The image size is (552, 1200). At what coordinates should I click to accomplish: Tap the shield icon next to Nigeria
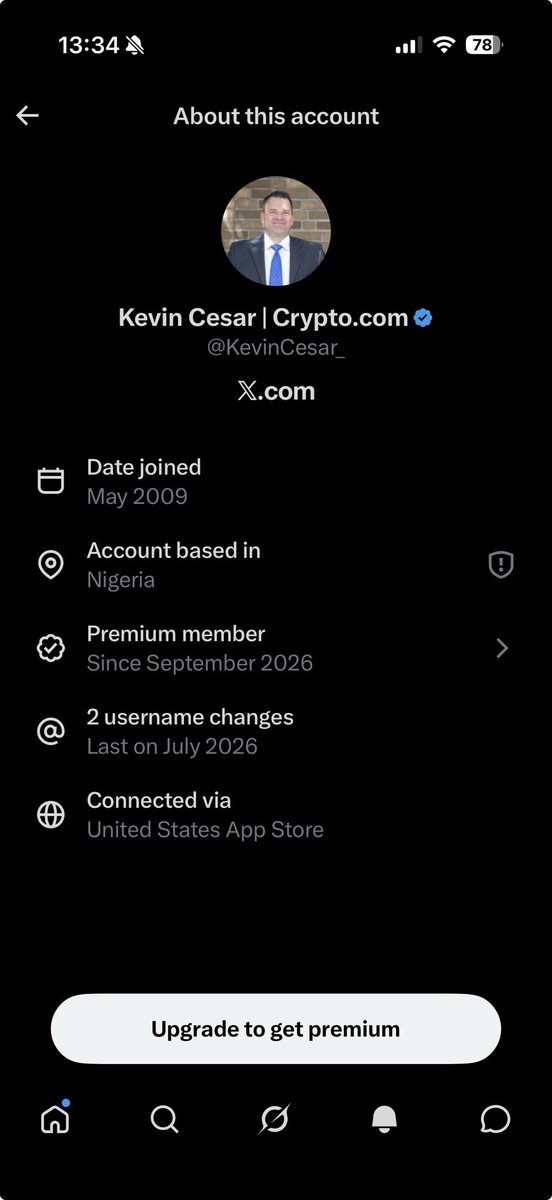coord(501,565)
